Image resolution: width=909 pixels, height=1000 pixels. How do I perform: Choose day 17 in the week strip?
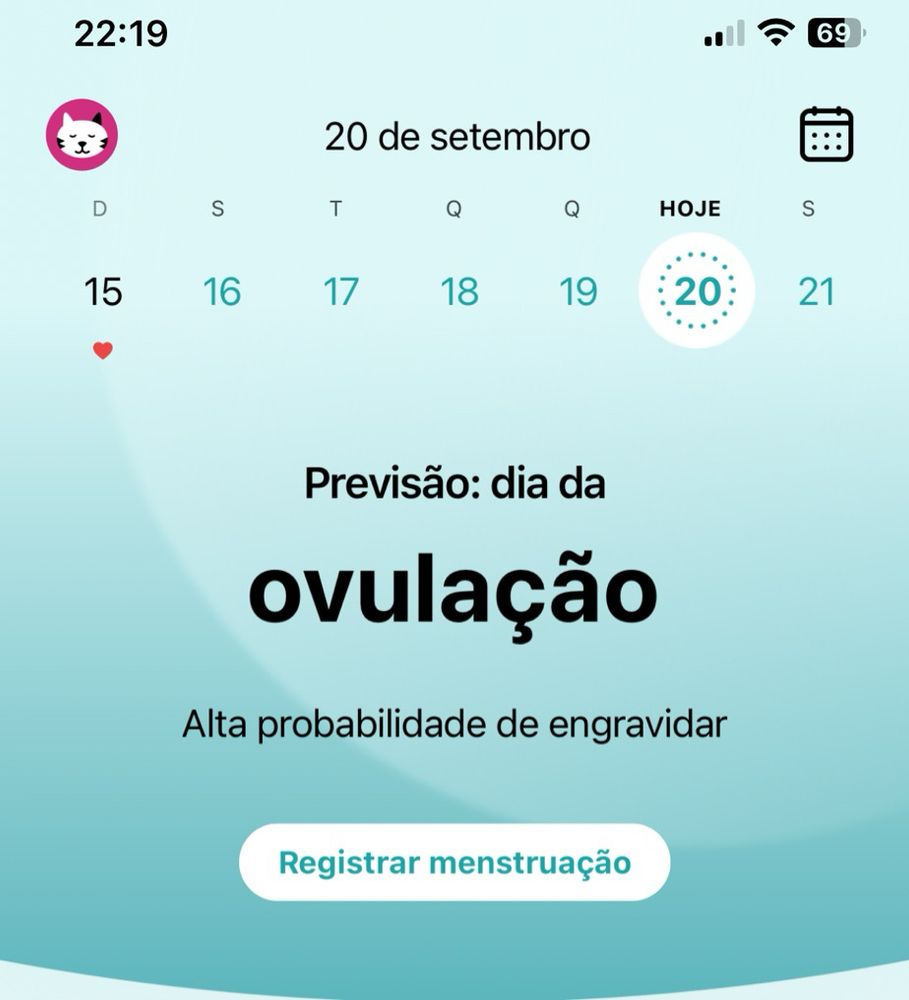(341, 291)
